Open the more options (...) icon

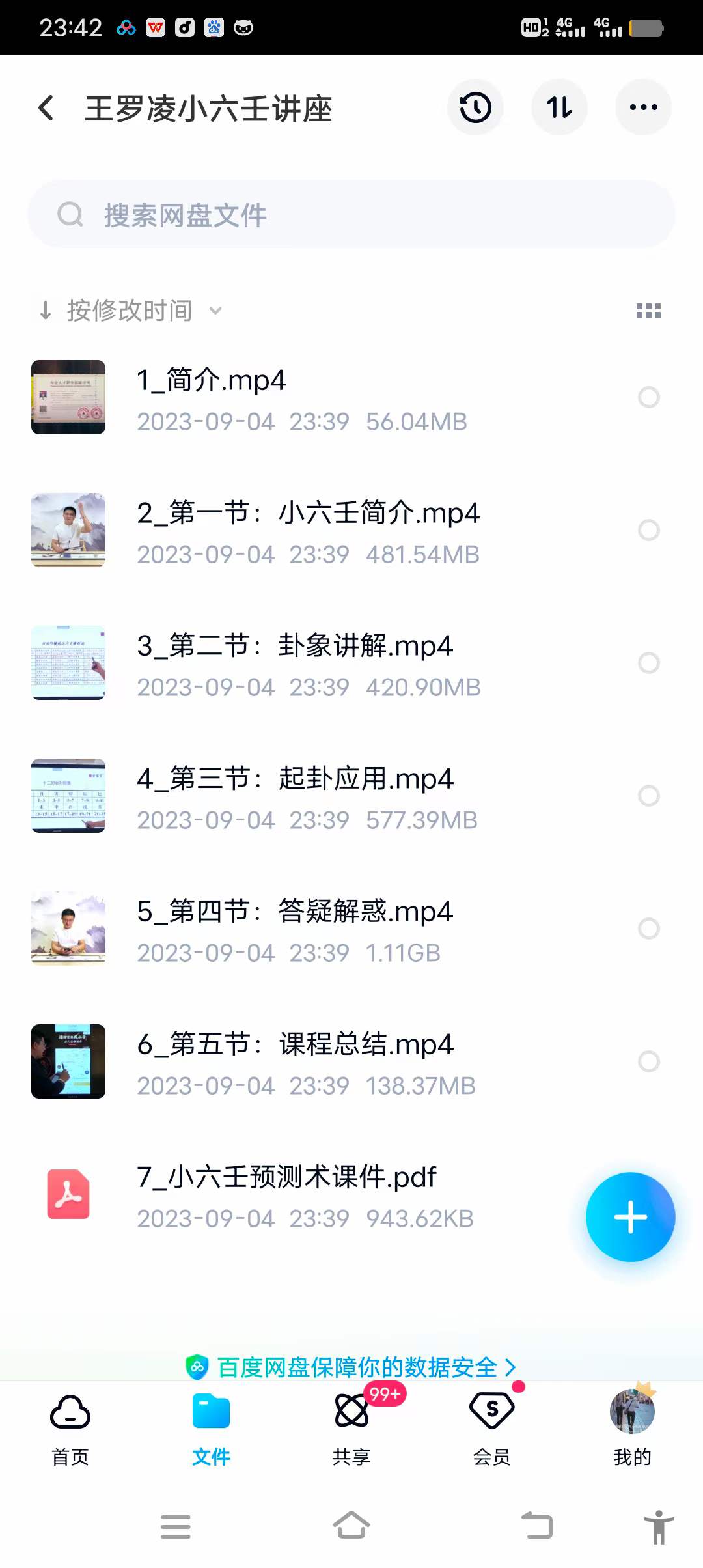tap(642, 107)
